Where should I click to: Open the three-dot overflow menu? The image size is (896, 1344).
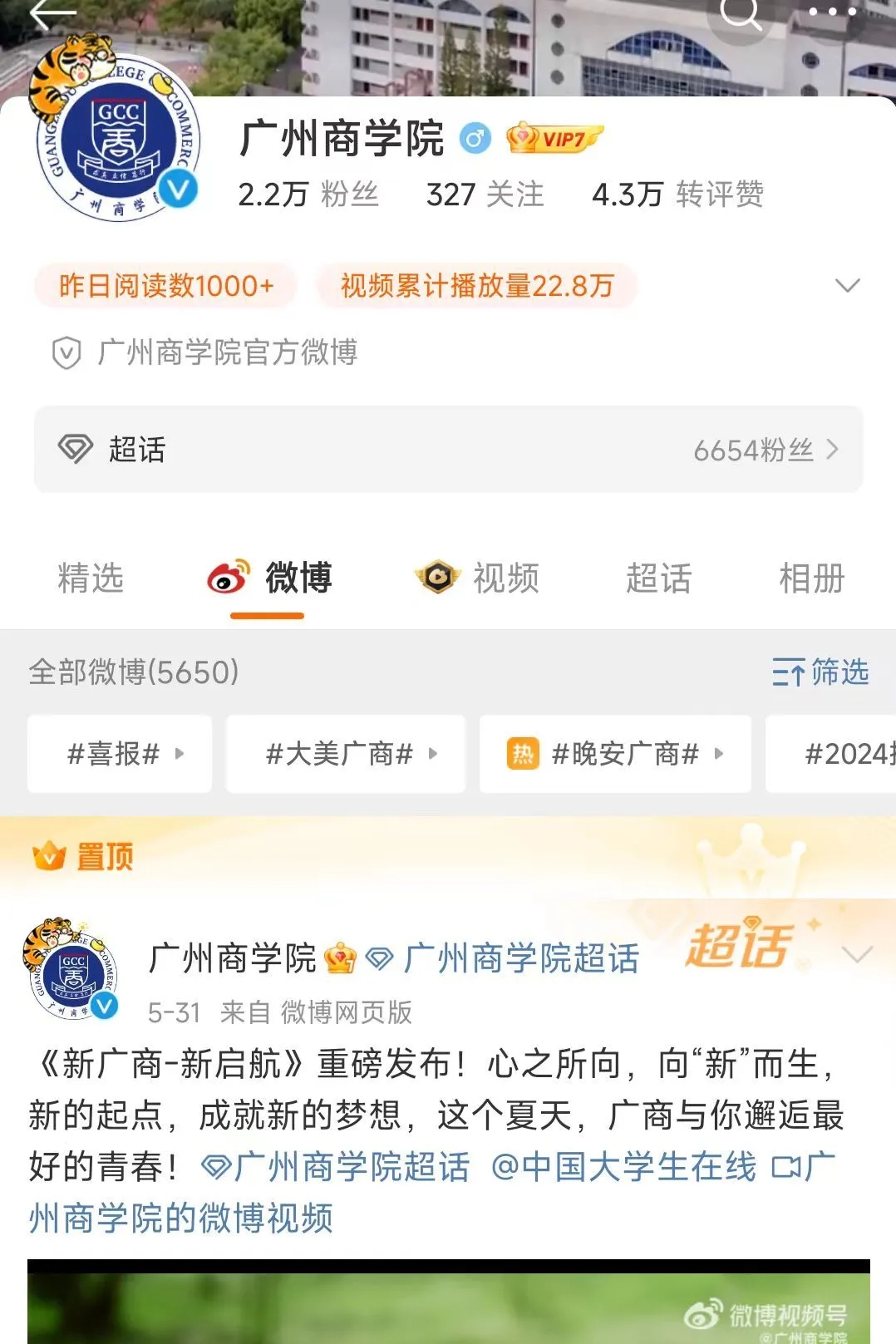coord(831,12)
